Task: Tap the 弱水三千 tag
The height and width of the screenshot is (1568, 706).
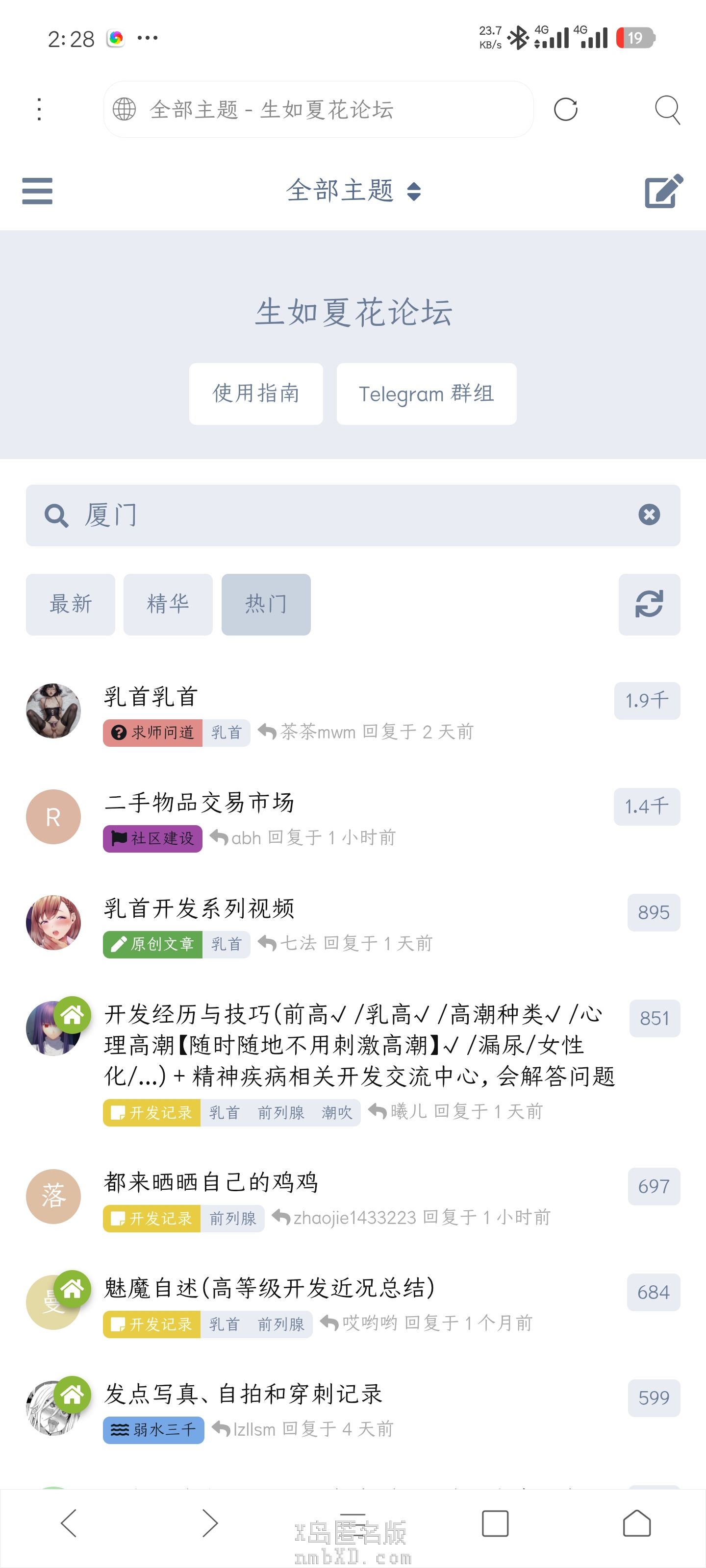Action: point(153,1430)
